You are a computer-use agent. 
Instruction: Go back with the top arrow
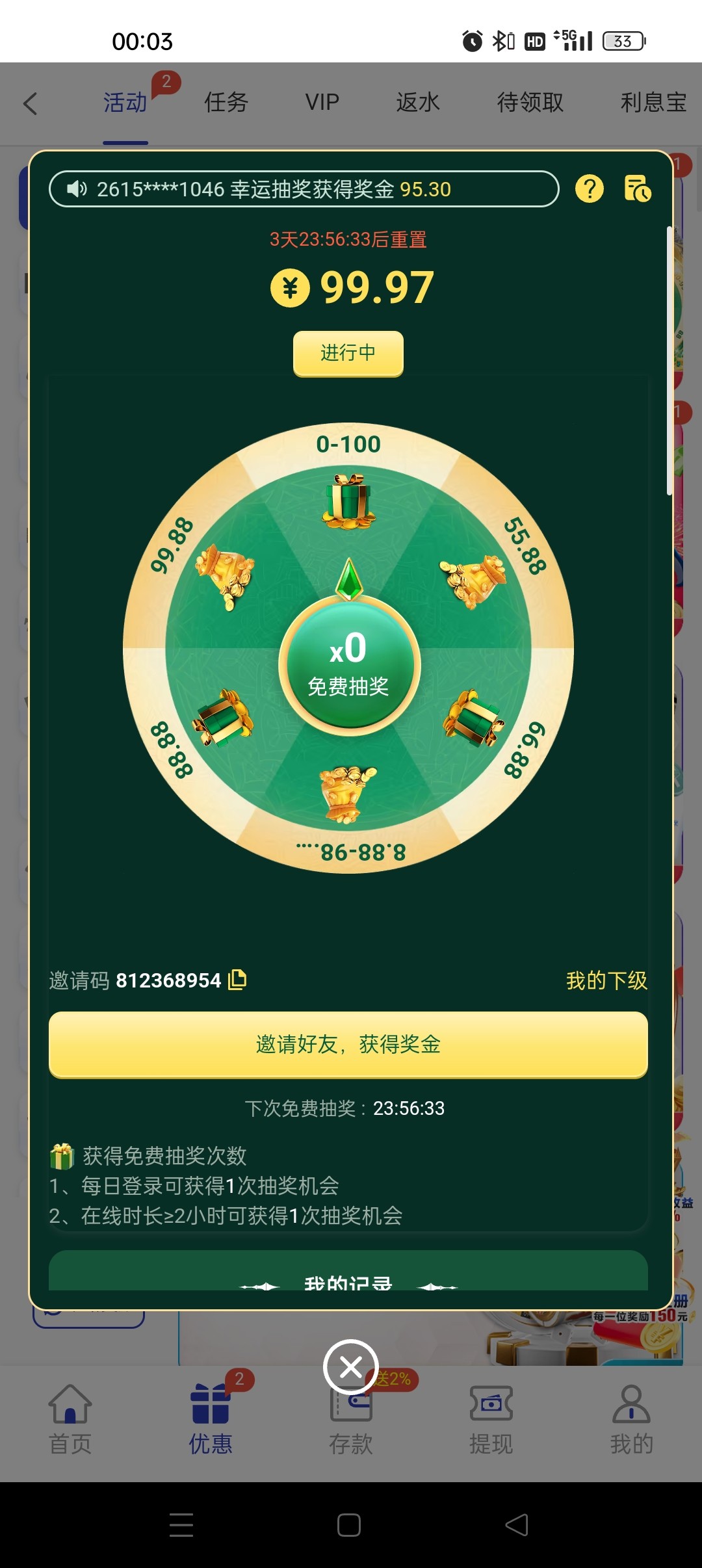point(31,103)
